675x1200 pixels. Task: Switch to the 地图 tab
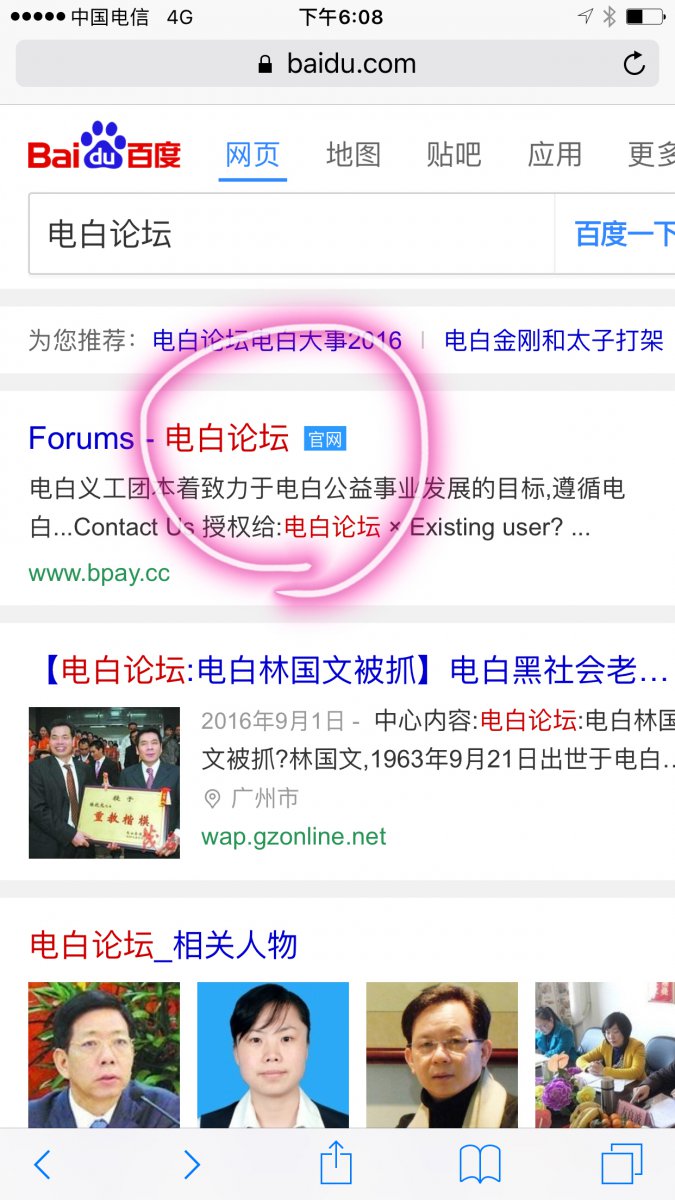(x=353, y=155)
